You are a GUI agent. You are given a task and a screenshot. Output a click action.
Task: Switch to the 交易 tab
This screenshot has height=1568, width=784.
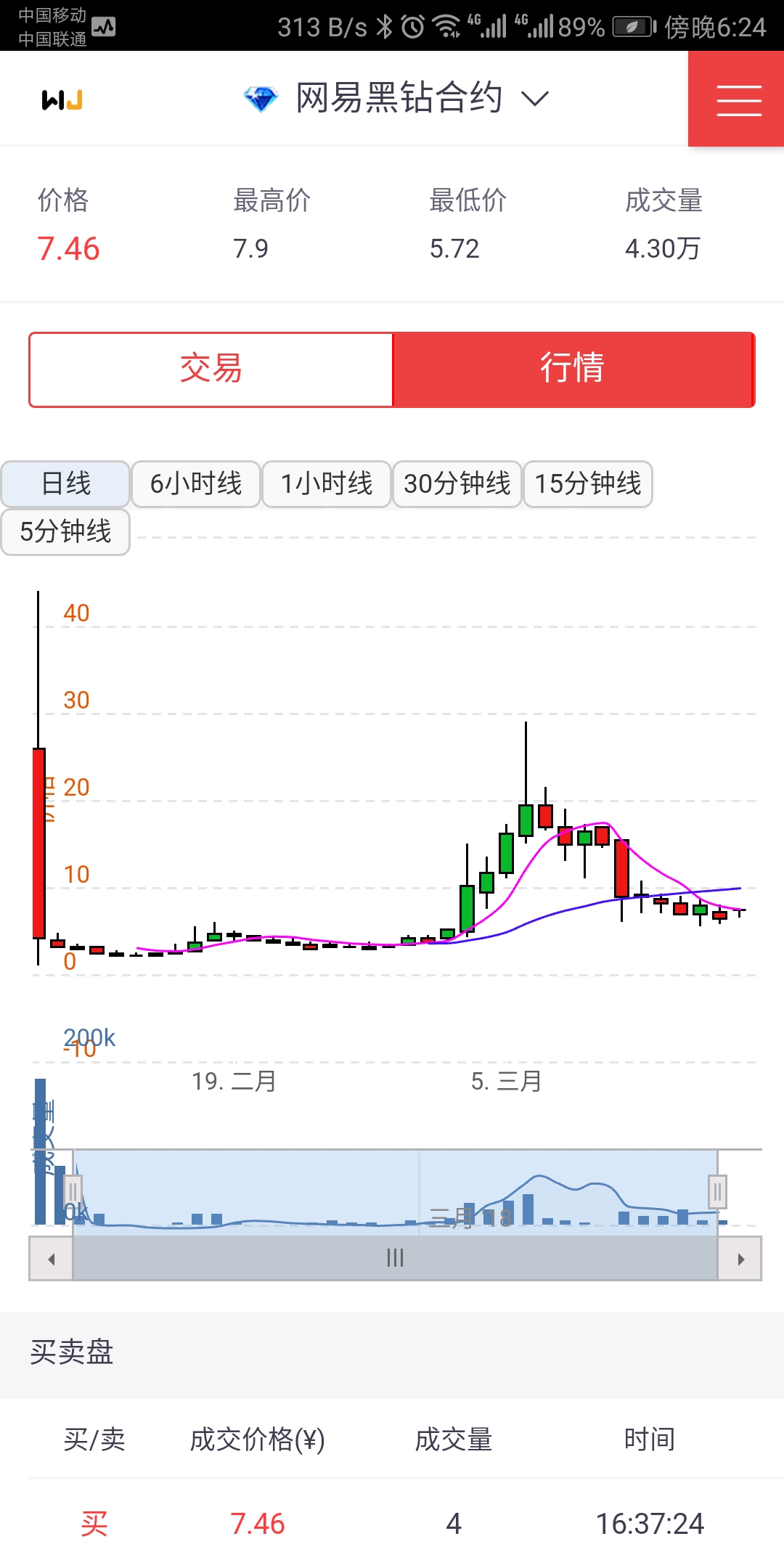coord(211,369)
